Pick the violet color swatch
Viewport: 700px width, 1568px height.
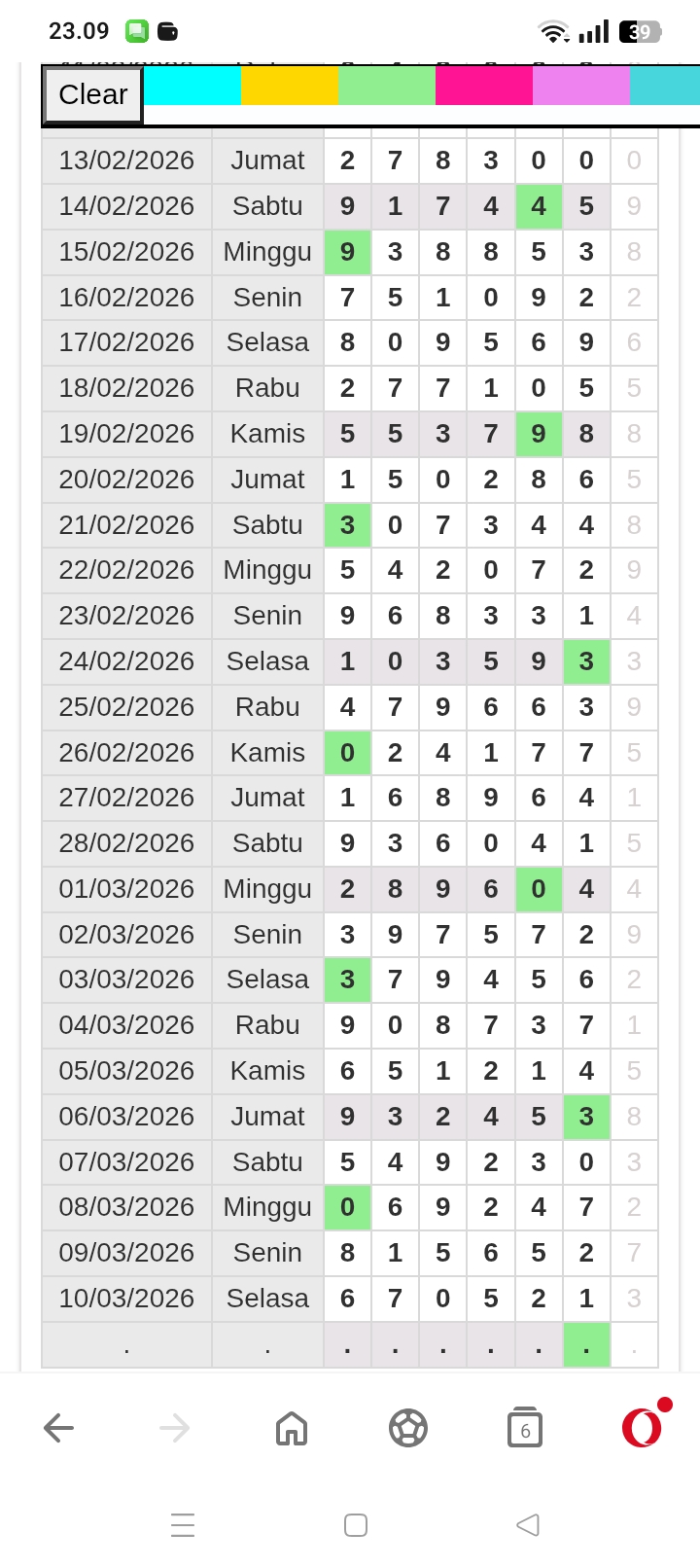click(x=581, y=86)
